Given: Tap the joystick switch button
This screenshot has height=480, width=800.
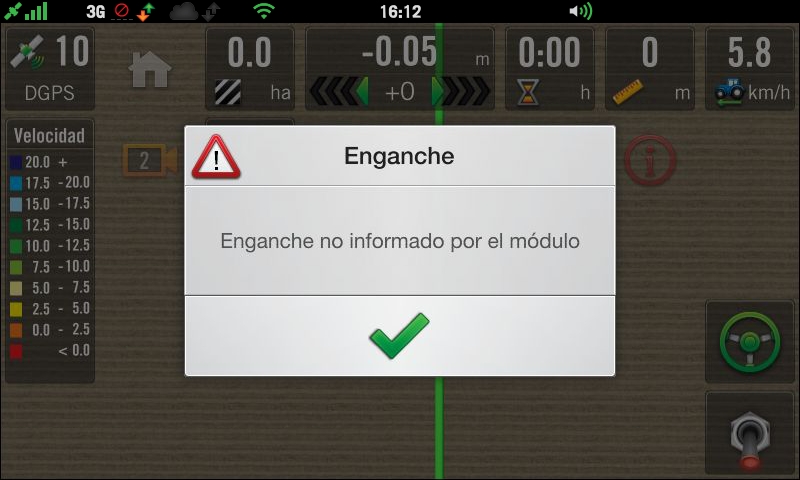Looking at the screenshot, I should click(750, 434).
